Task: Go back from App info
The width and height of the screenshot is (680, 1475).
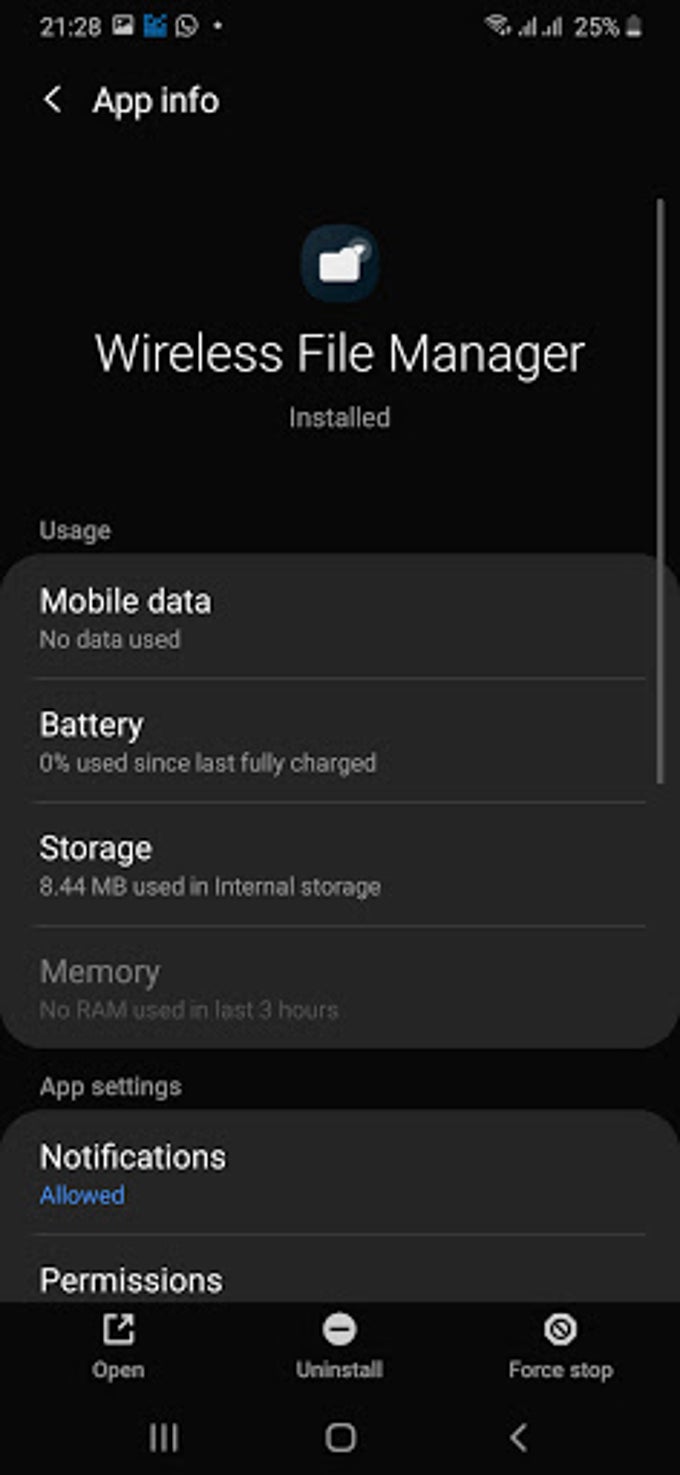Action: pos(53,100)
